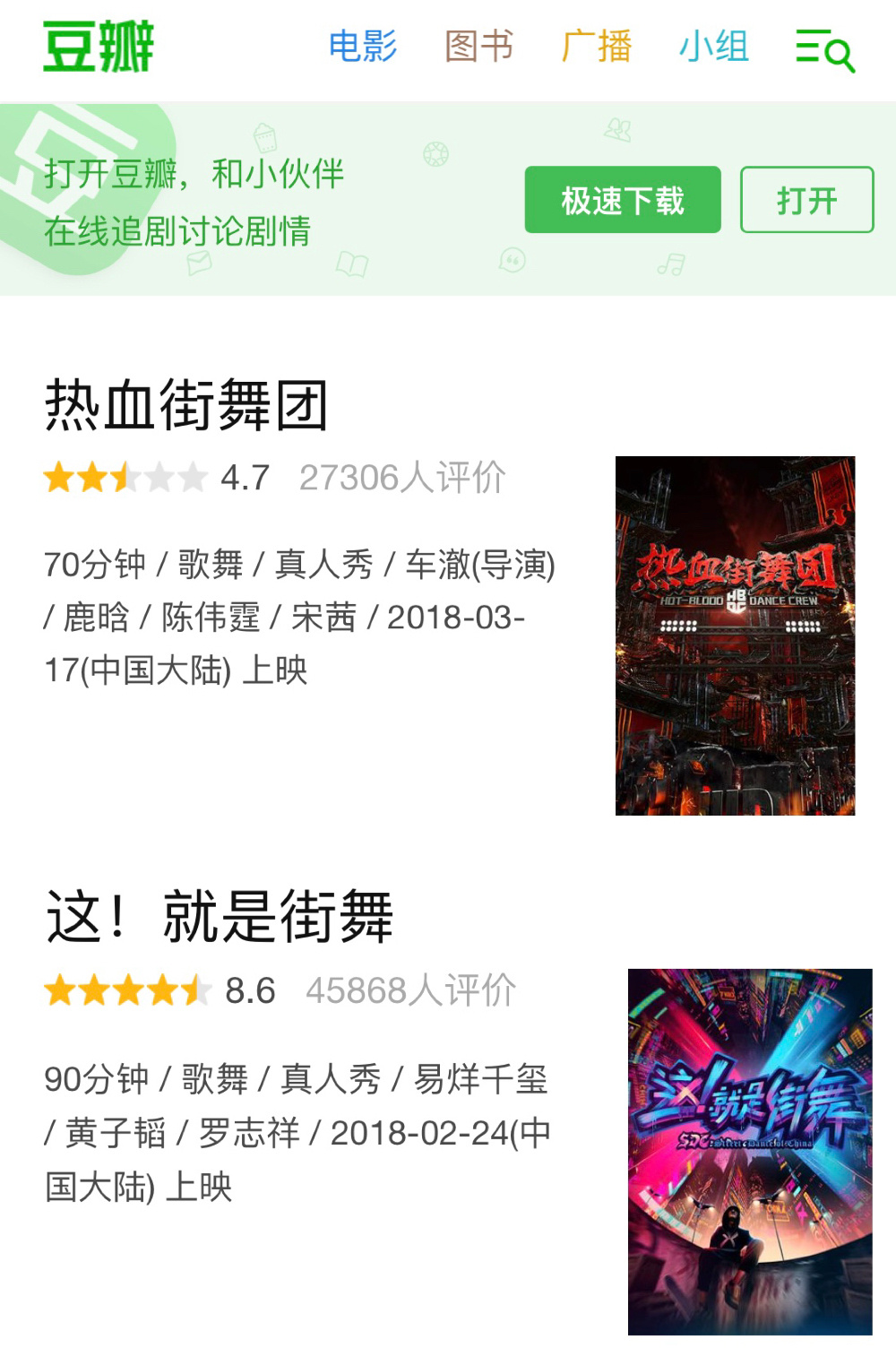Open the 热血街舞团 show title
Image resolution: width=896 pixels, height=1357 pixels.
tap(187, 405)
